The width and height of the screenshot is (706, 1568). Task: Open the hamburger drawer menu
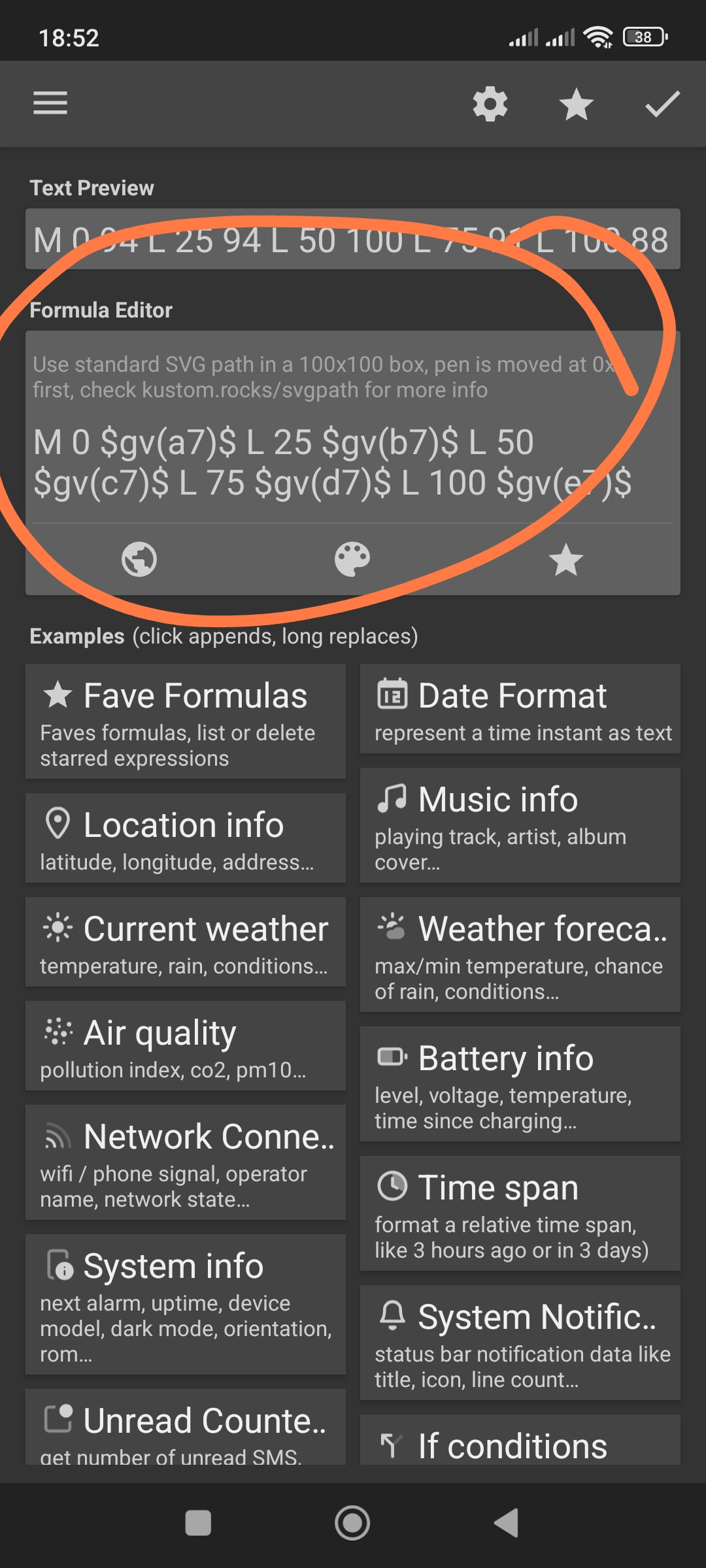tap(50, 103)
